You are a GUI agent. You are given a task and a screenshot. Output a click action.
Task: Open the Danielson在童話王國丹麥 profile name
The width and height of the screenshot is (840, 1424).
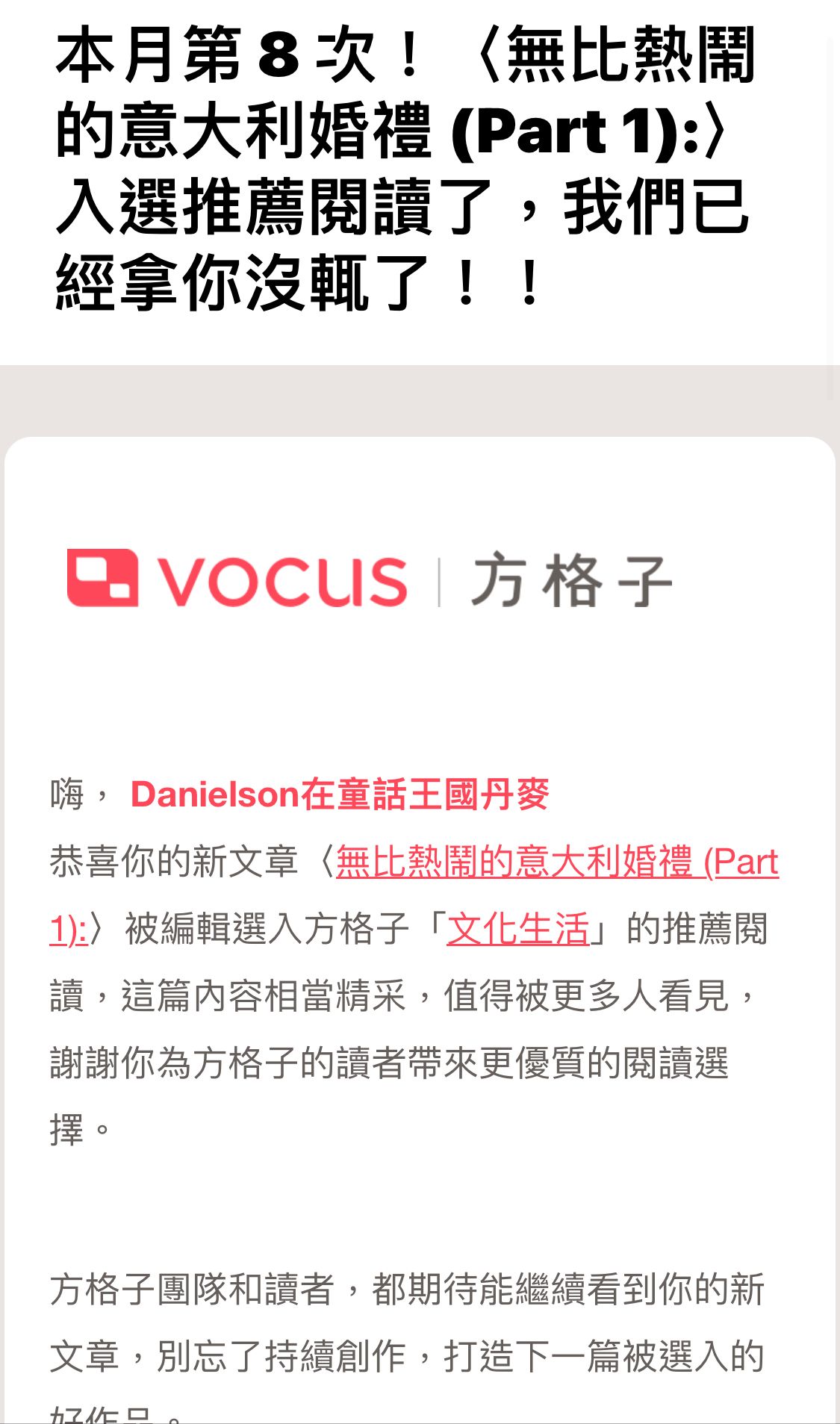340,795
